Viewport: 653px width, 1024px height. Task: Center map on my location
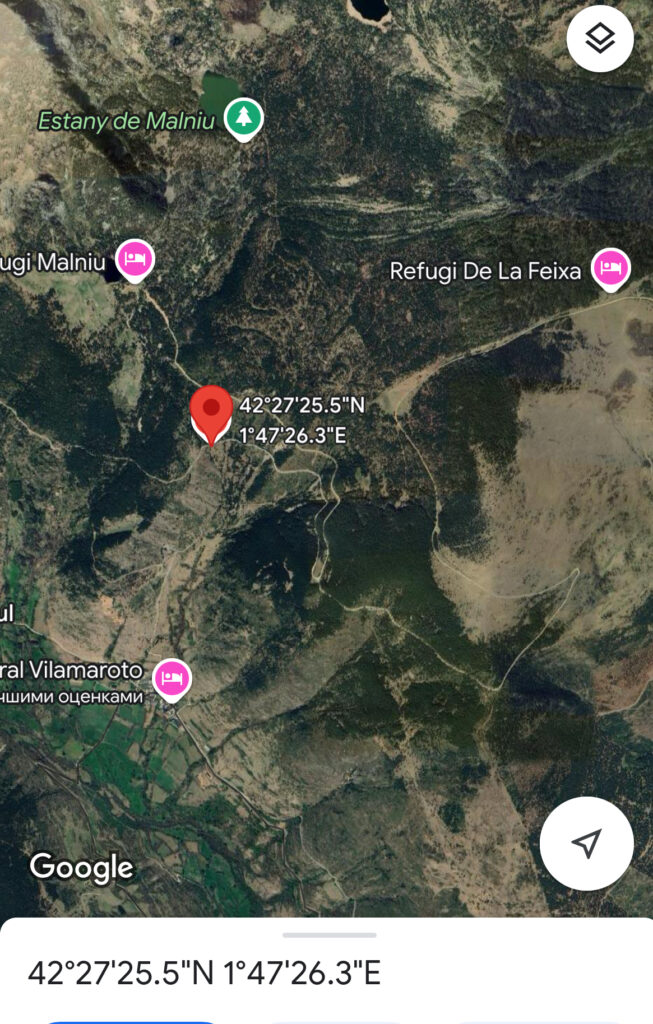click(x=586, y=843)
